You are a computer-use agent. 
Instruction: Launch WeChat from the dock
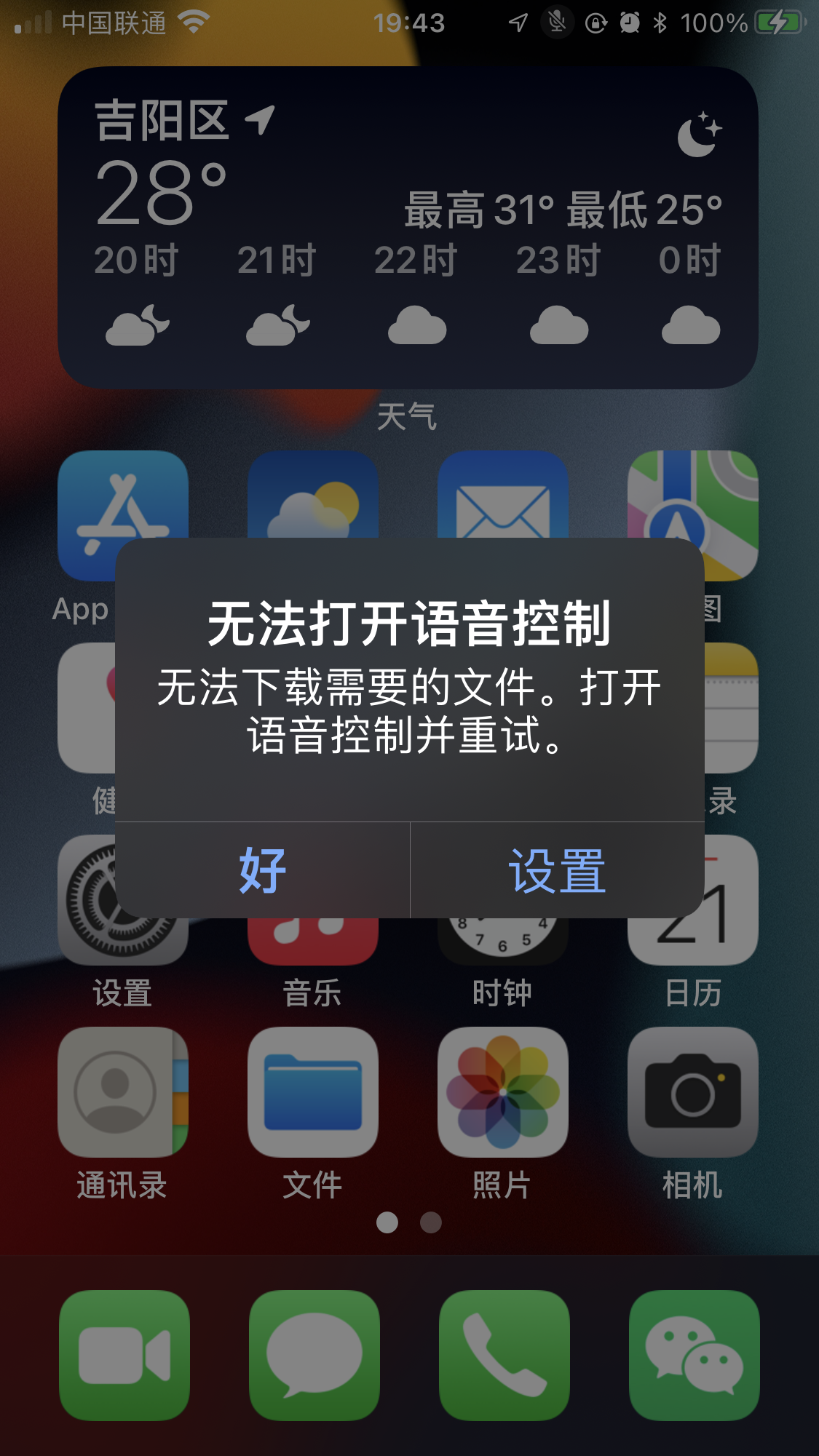pos(695,1355)
